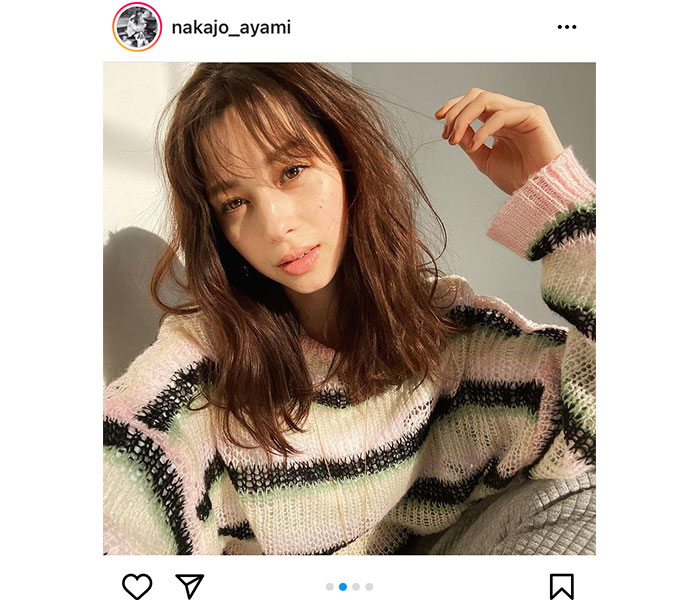Image resolution: width=700 pixels, height=600 pixels.
Task: Save the post with the bookmark icon
Action: (561, 586)
